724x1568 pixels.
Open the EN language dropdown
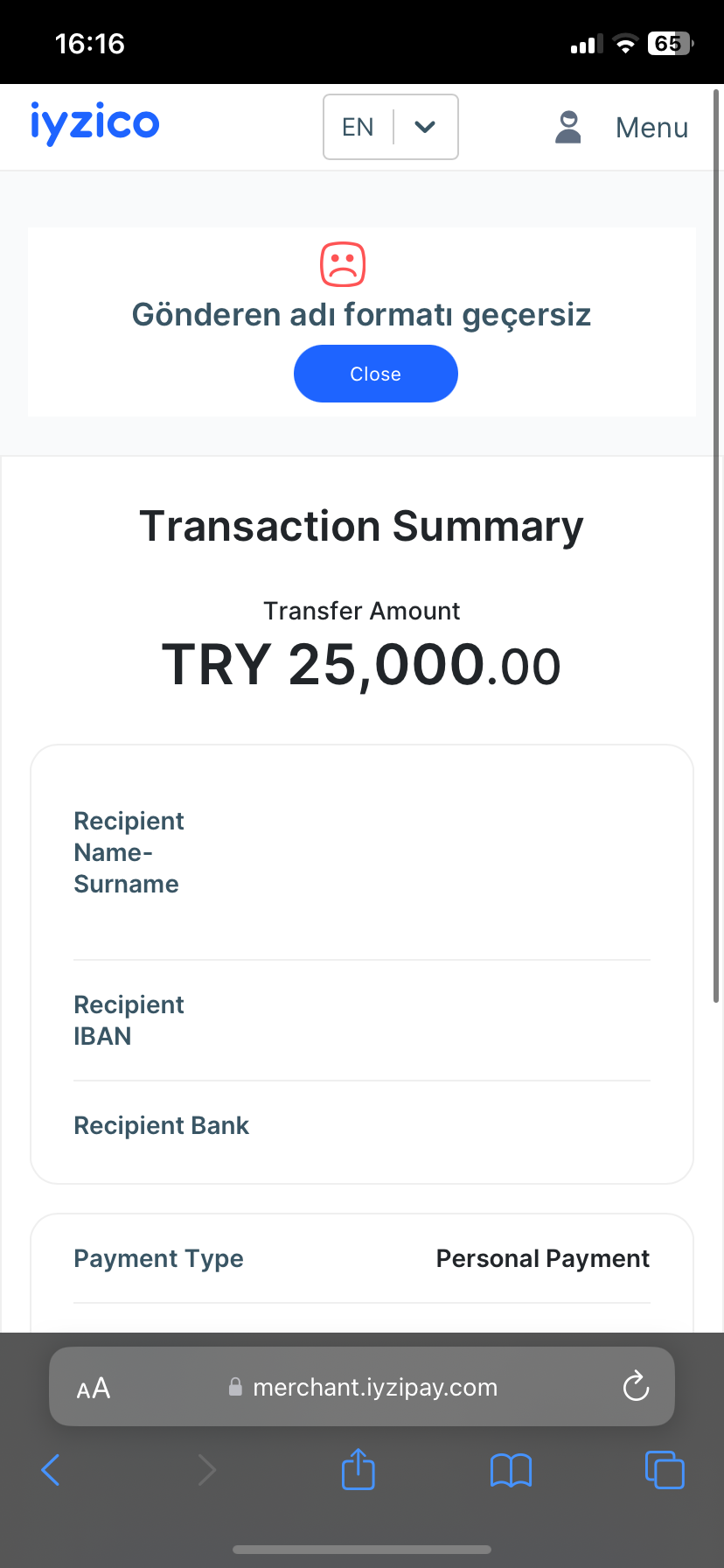[x=391, y=127]
